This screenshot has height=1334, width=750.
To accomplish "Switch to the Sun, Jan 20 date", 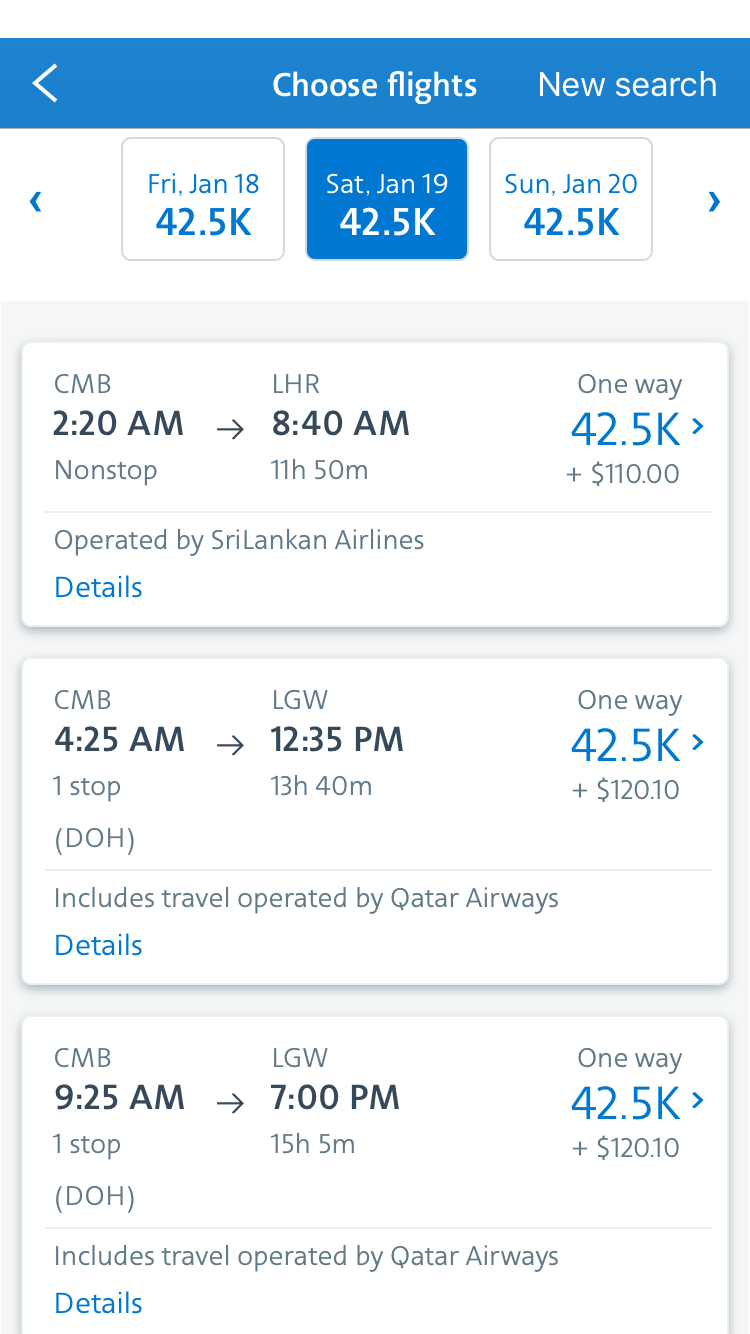I will click(571, 200).
